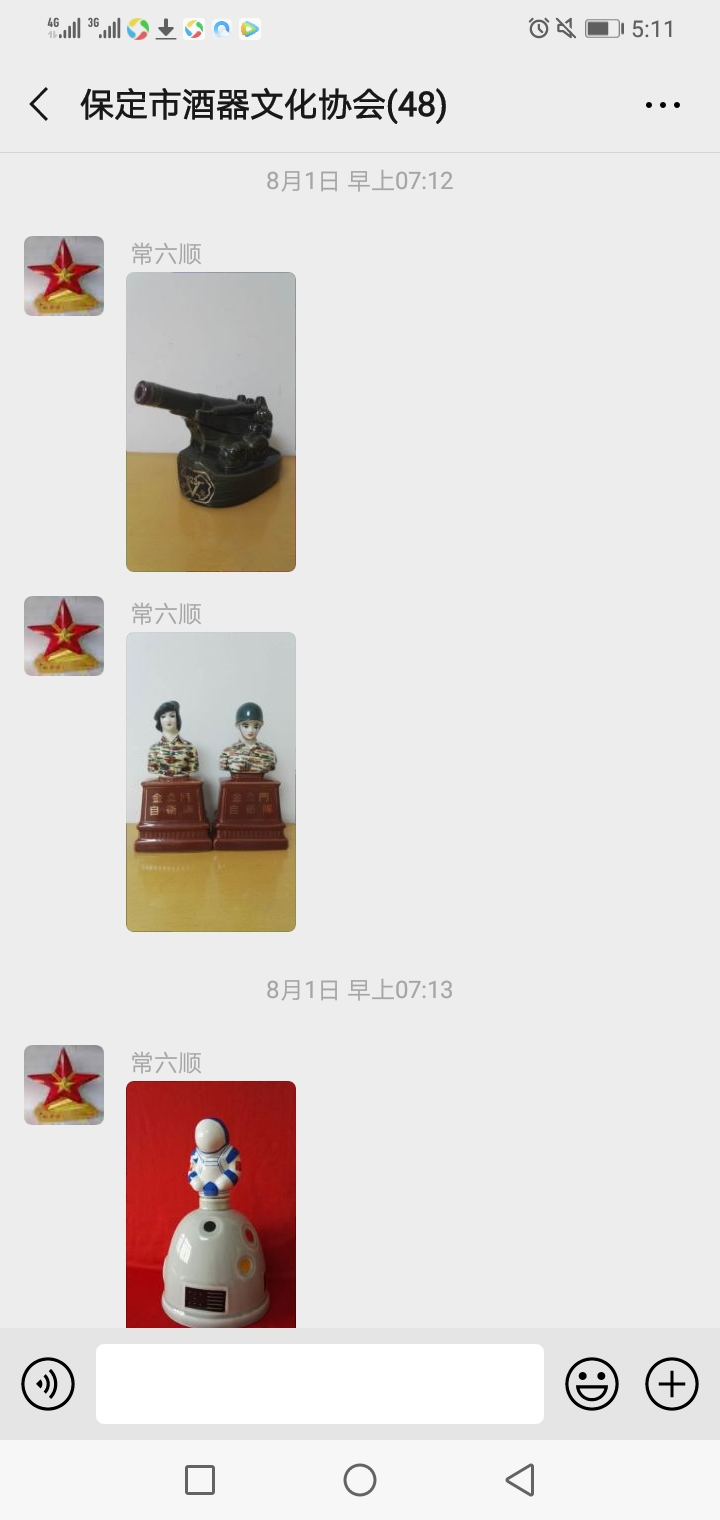Go to the system home screen
This screenshot has height=1520, width=720.
360,1480
